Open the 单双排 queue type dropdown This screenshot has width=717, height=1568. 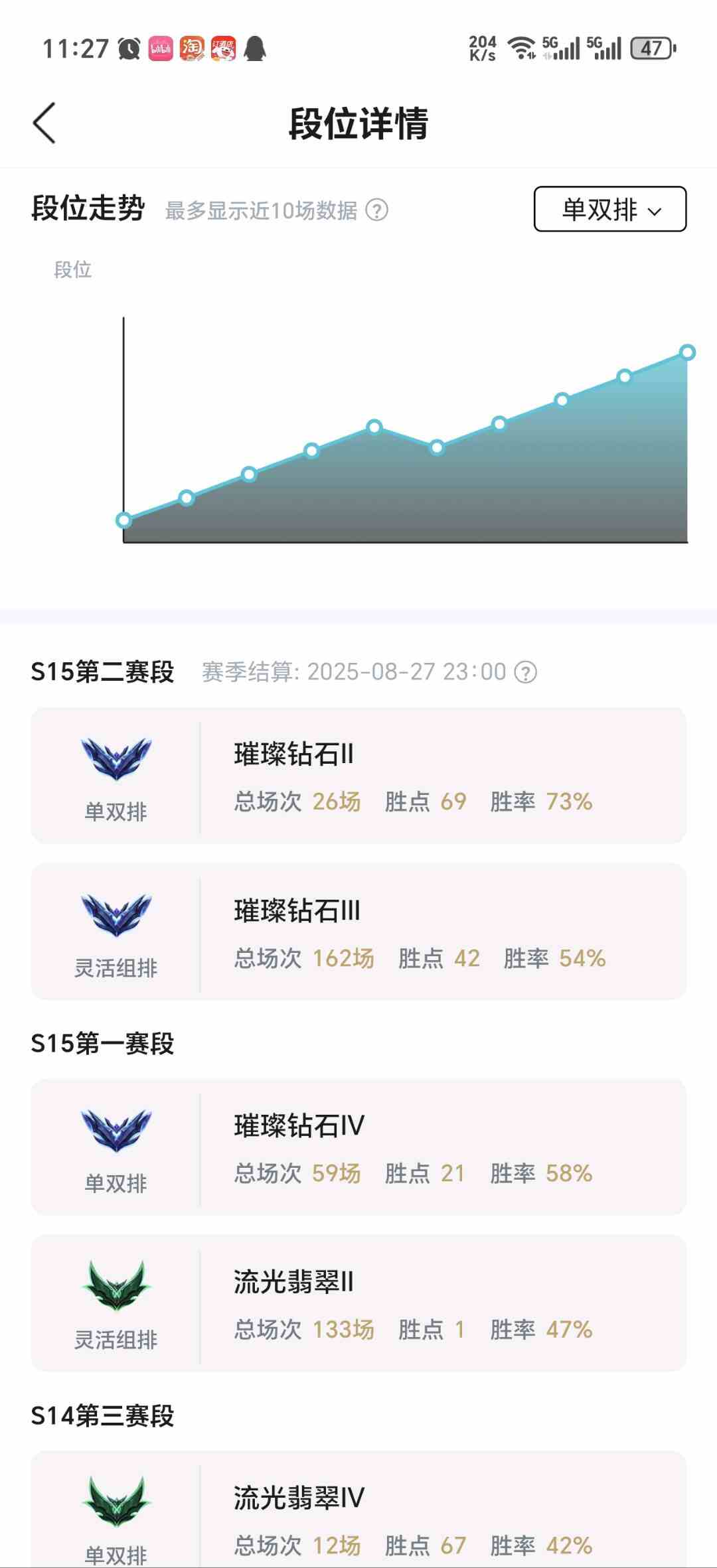point(610,209)
